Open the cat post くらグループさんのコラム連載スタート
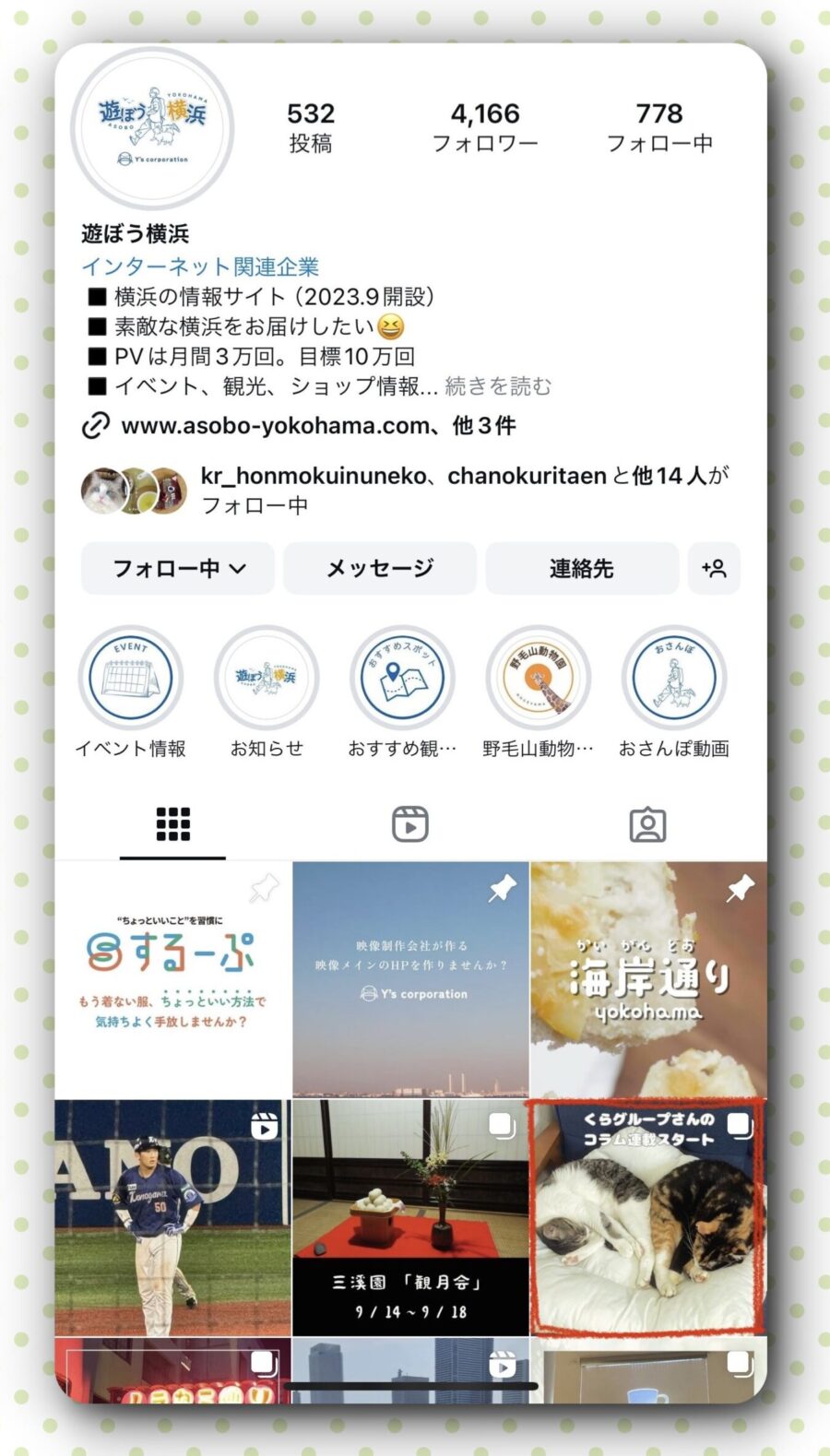 tap(648, 1217)
